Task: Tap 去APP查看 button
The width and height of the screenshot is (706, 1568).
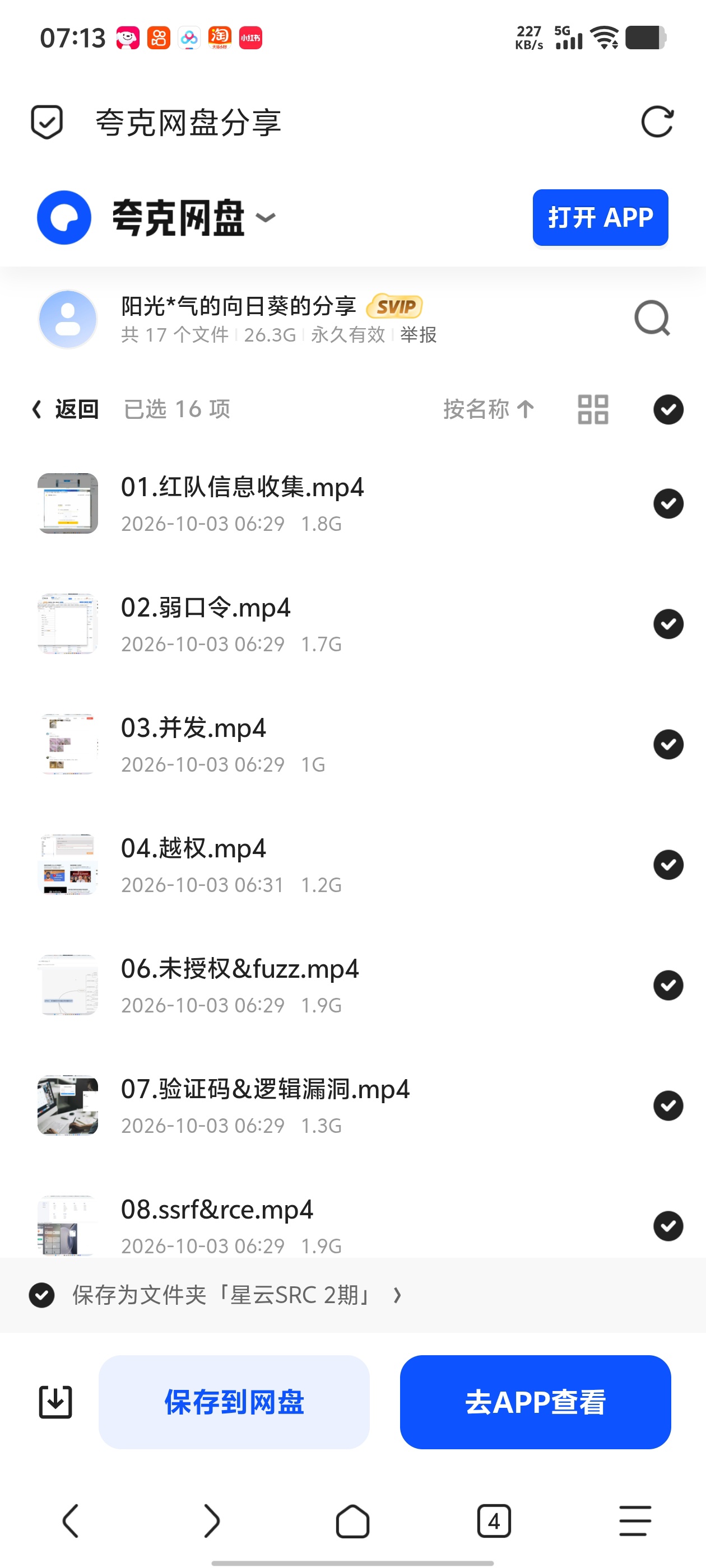Action: [x=535, y=1402]
